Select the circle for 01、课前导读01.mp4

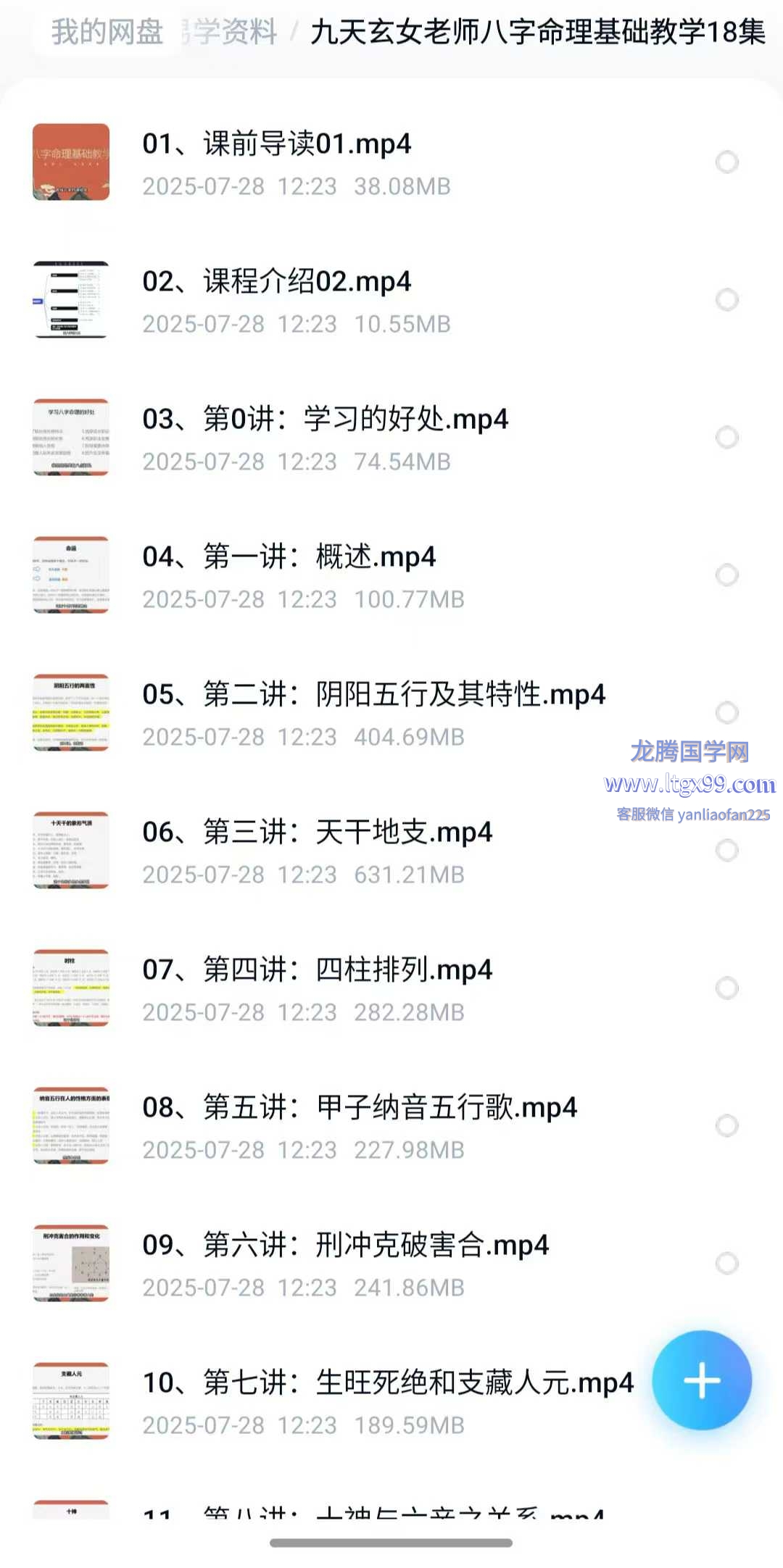pyautogui.click(x=726, y=162)
